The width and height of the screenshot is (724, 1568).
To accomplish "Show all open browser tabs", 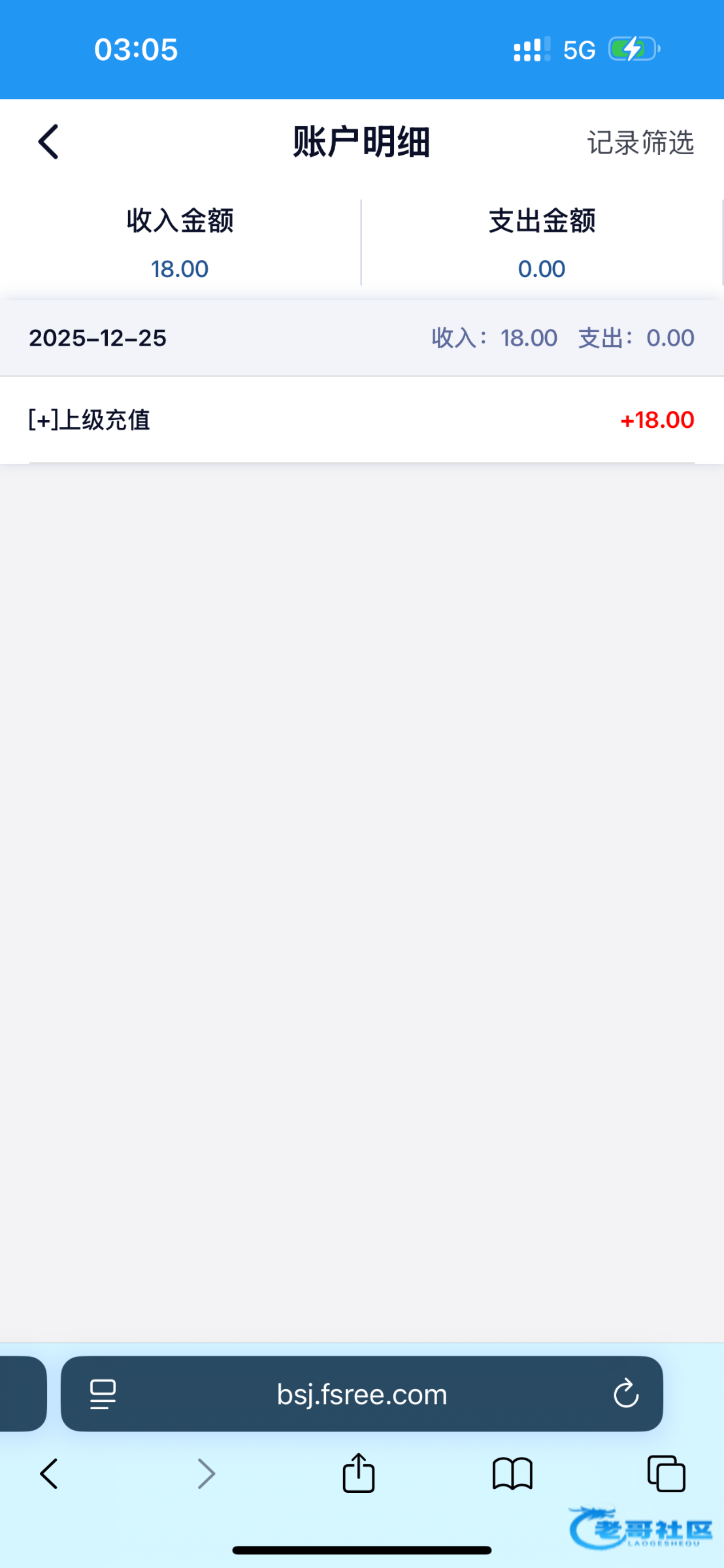I will 666,1474.
